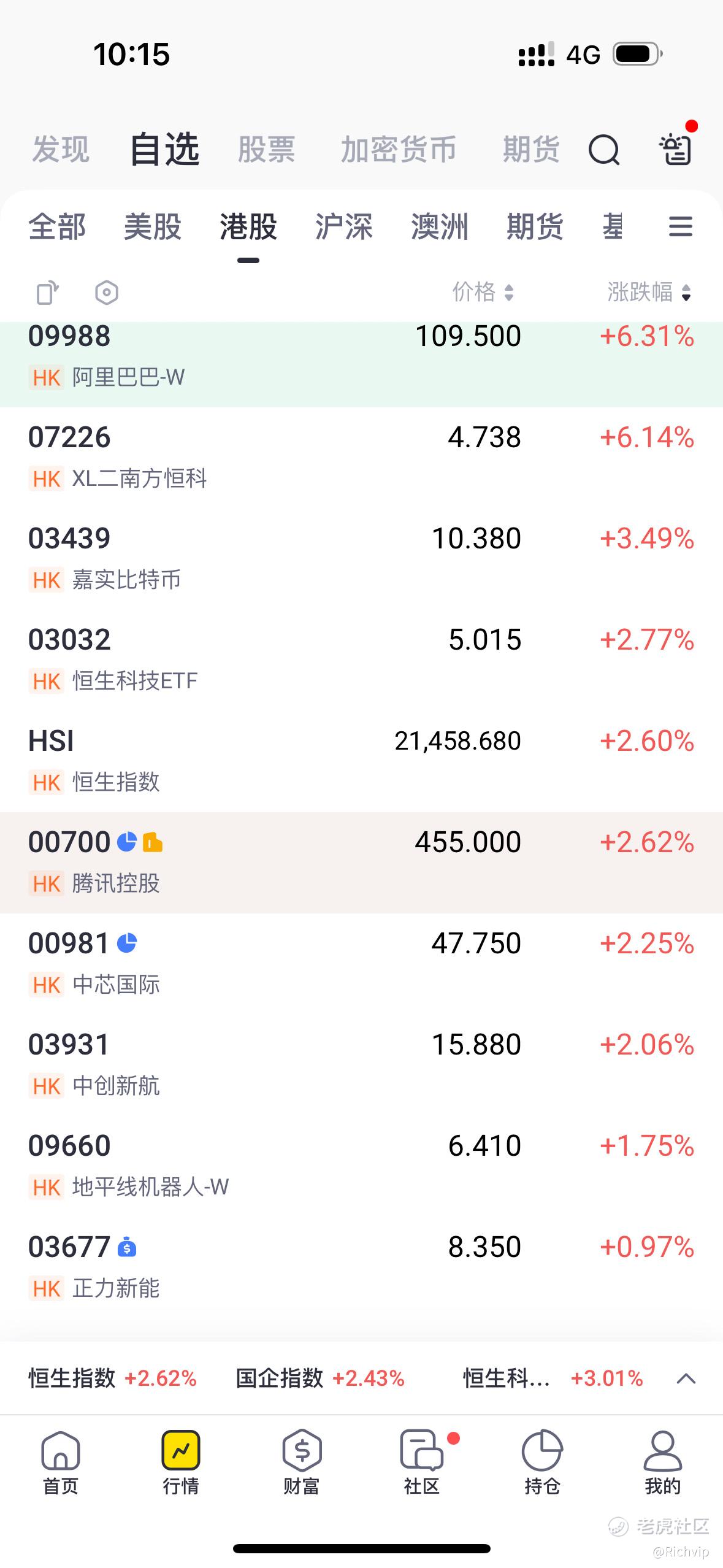Select the 美股 watchlist tab
Image resolution: width=723 pixels, height=1568 pixels.
point(153,227)
